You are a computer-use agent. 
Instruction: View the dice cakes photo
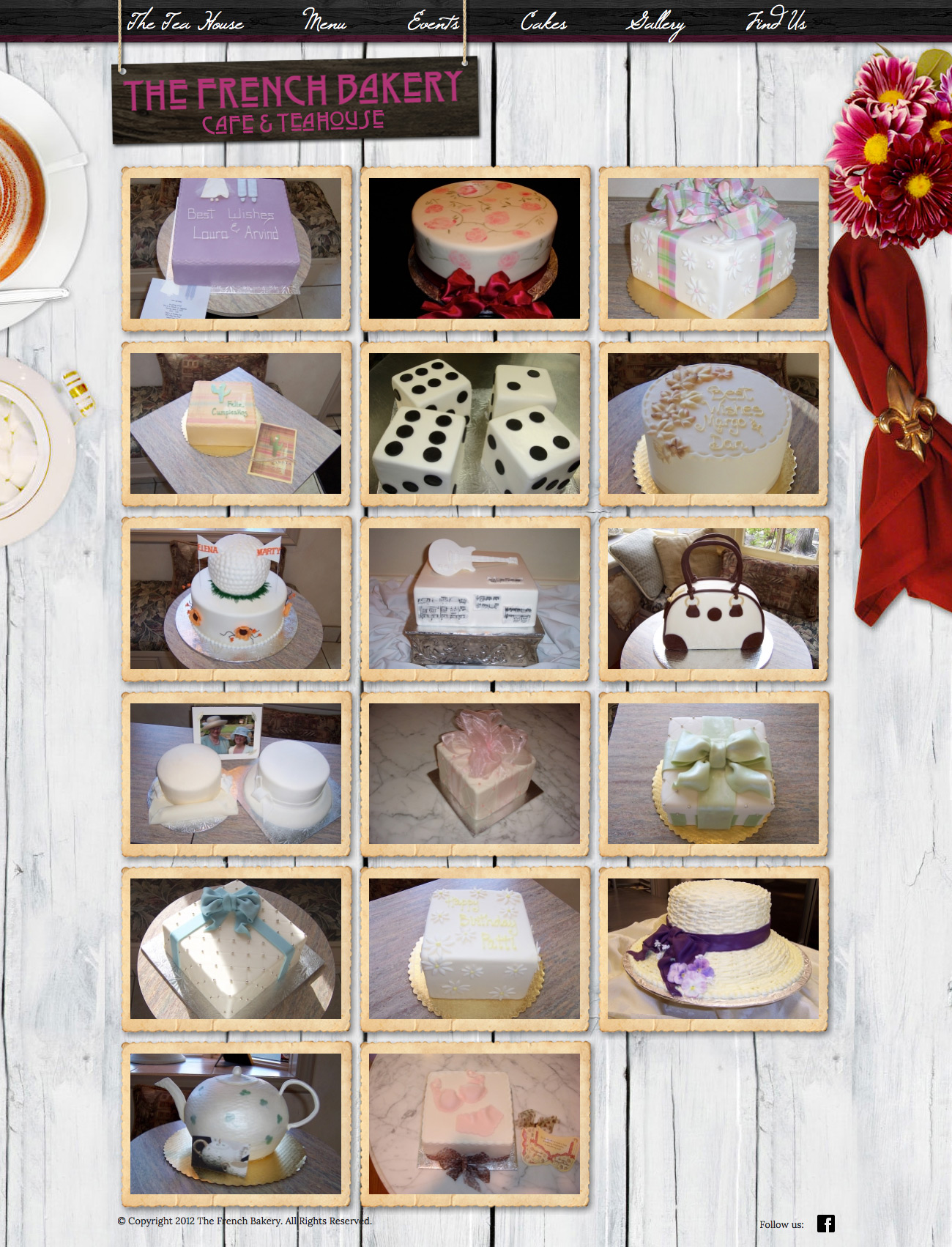475,423
